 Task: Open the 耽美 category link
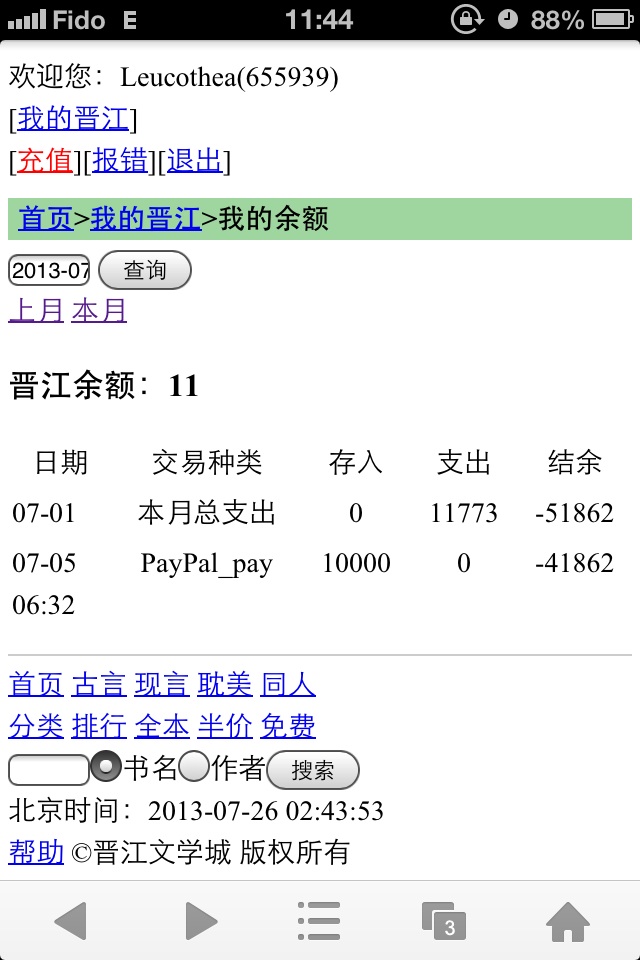pos(225,685)
